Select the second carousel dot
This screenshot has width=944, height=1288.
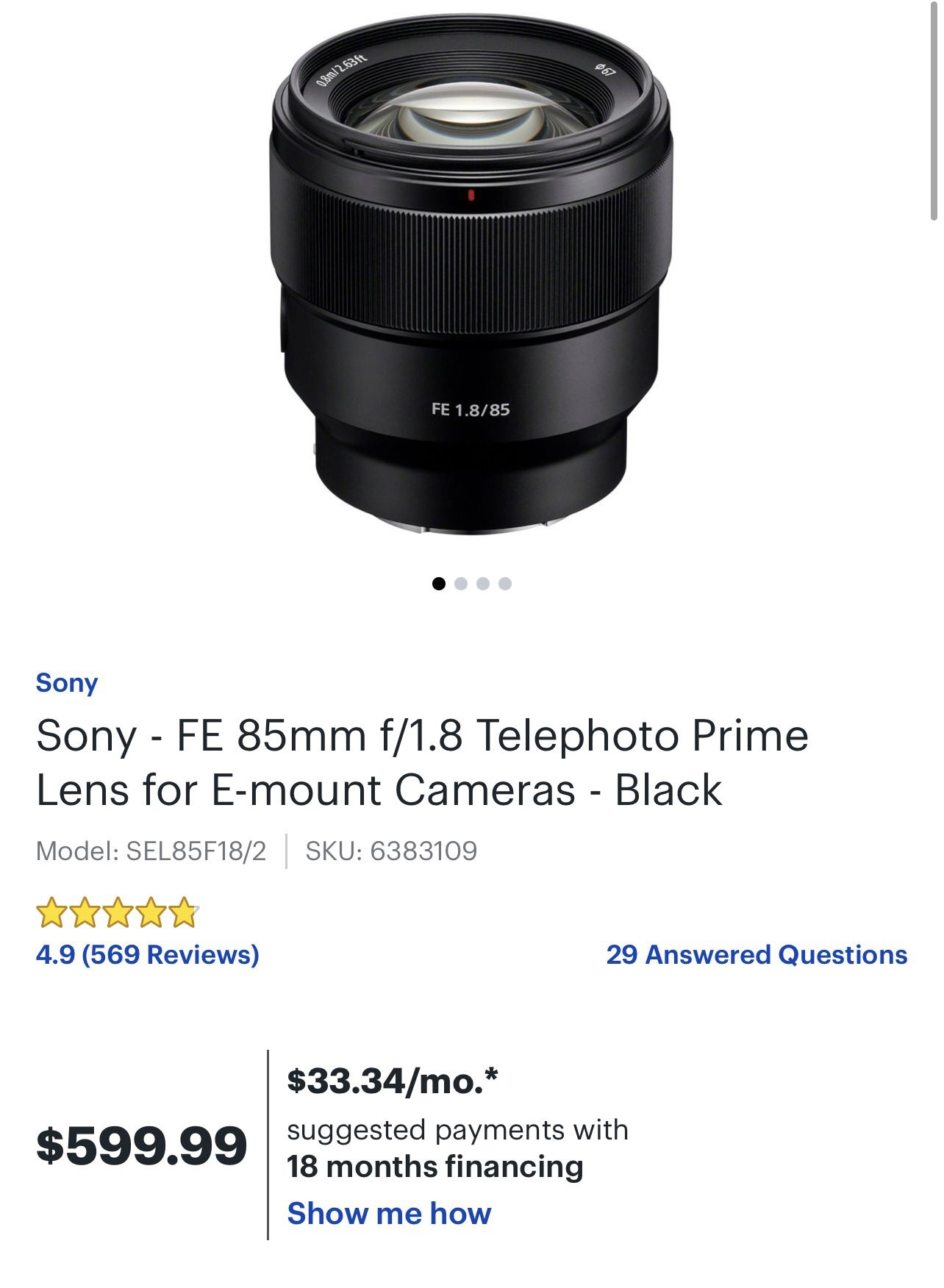coord(462,583)
